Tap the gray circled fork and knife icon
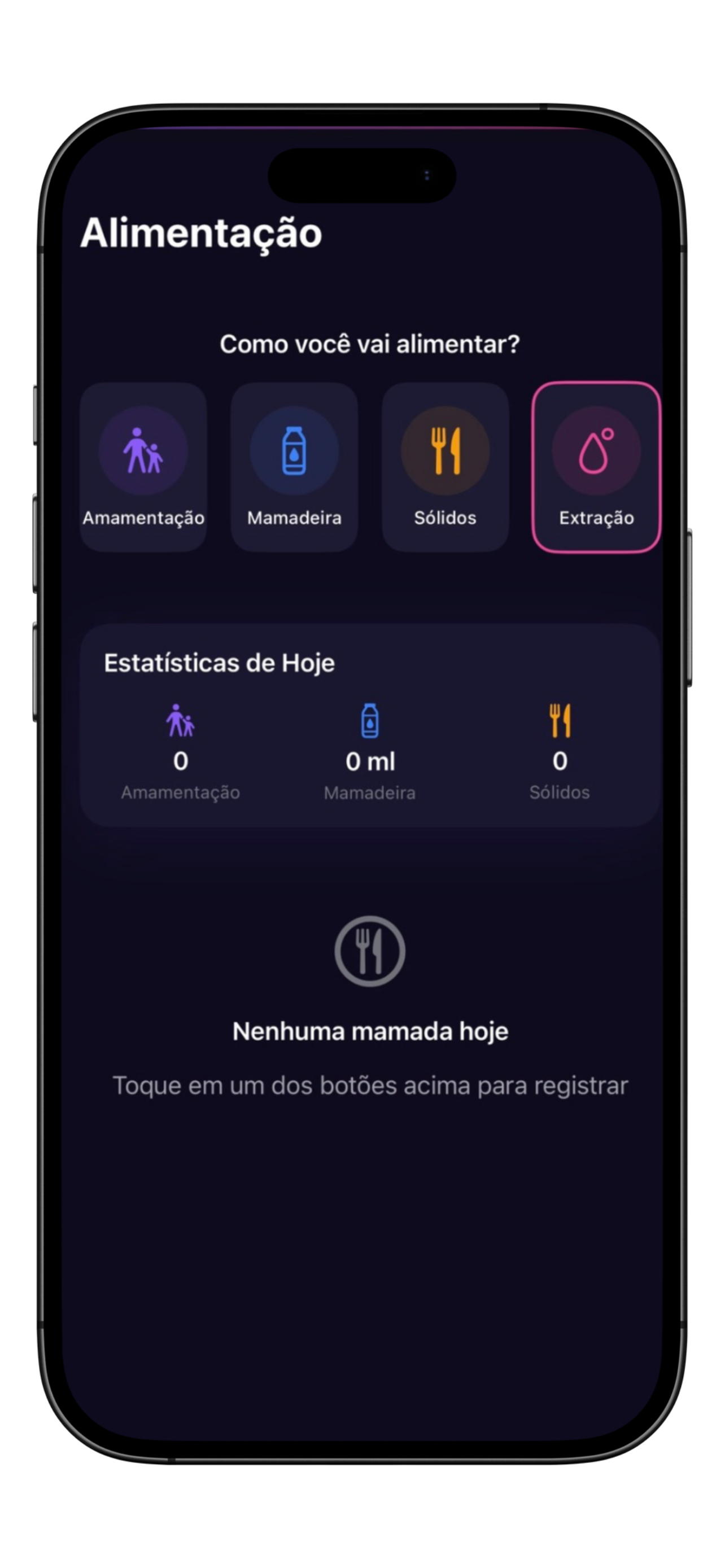 point(368,951)
